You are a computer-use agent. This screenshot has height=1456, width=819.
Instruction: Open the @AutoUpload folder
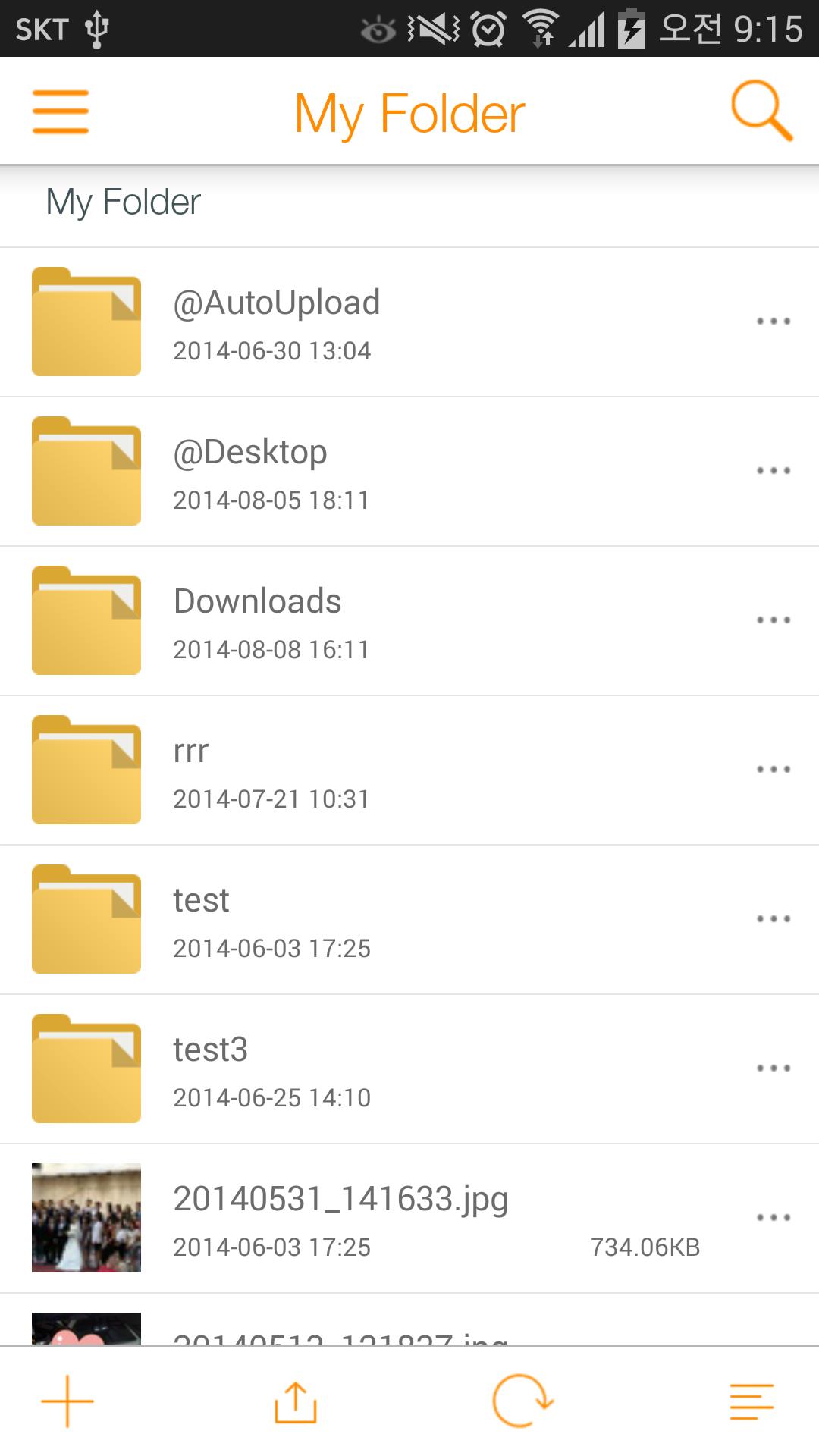277,322
